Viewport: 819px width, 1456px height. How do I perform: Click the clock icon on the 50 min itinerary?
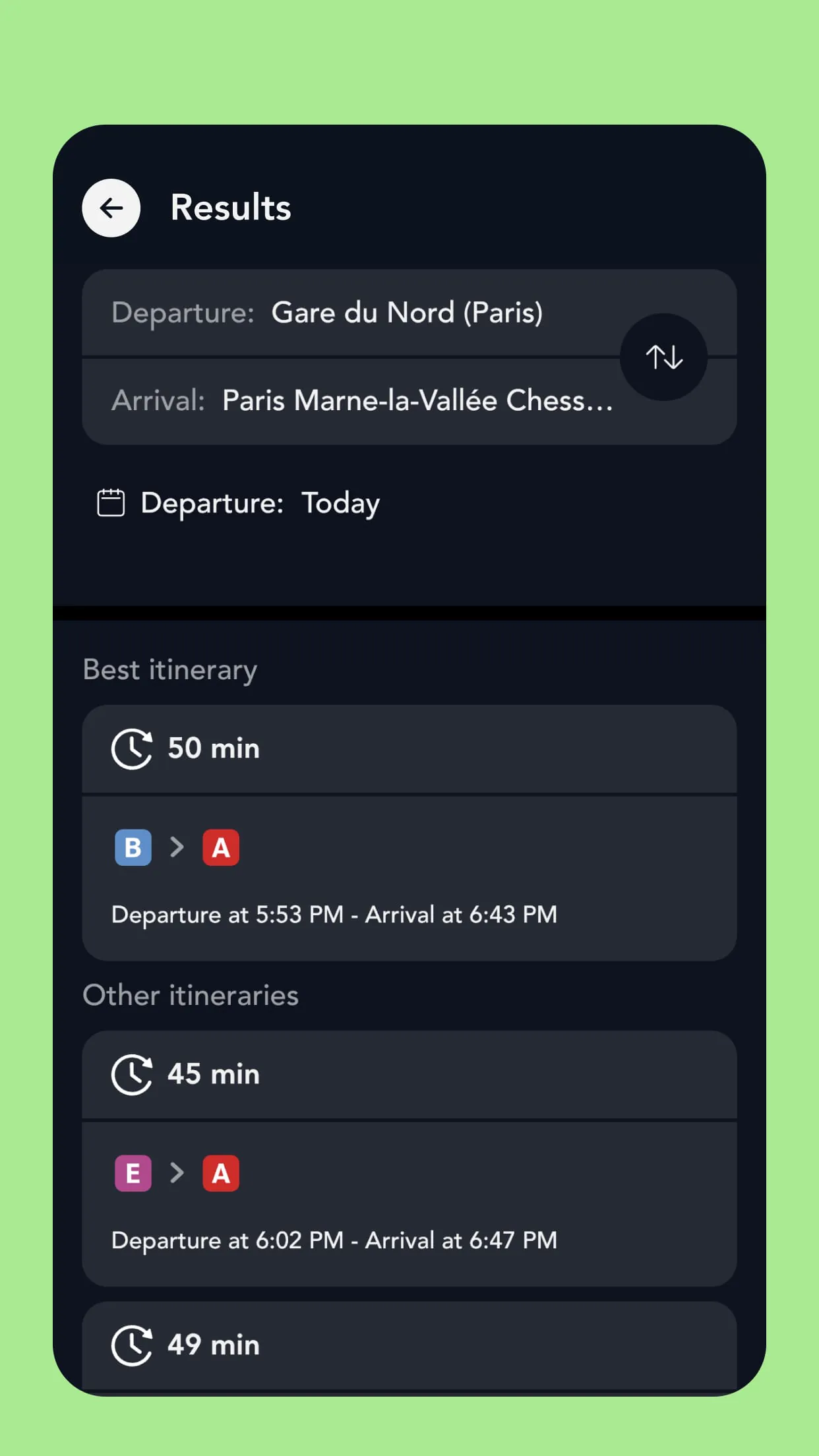[132, 749]
